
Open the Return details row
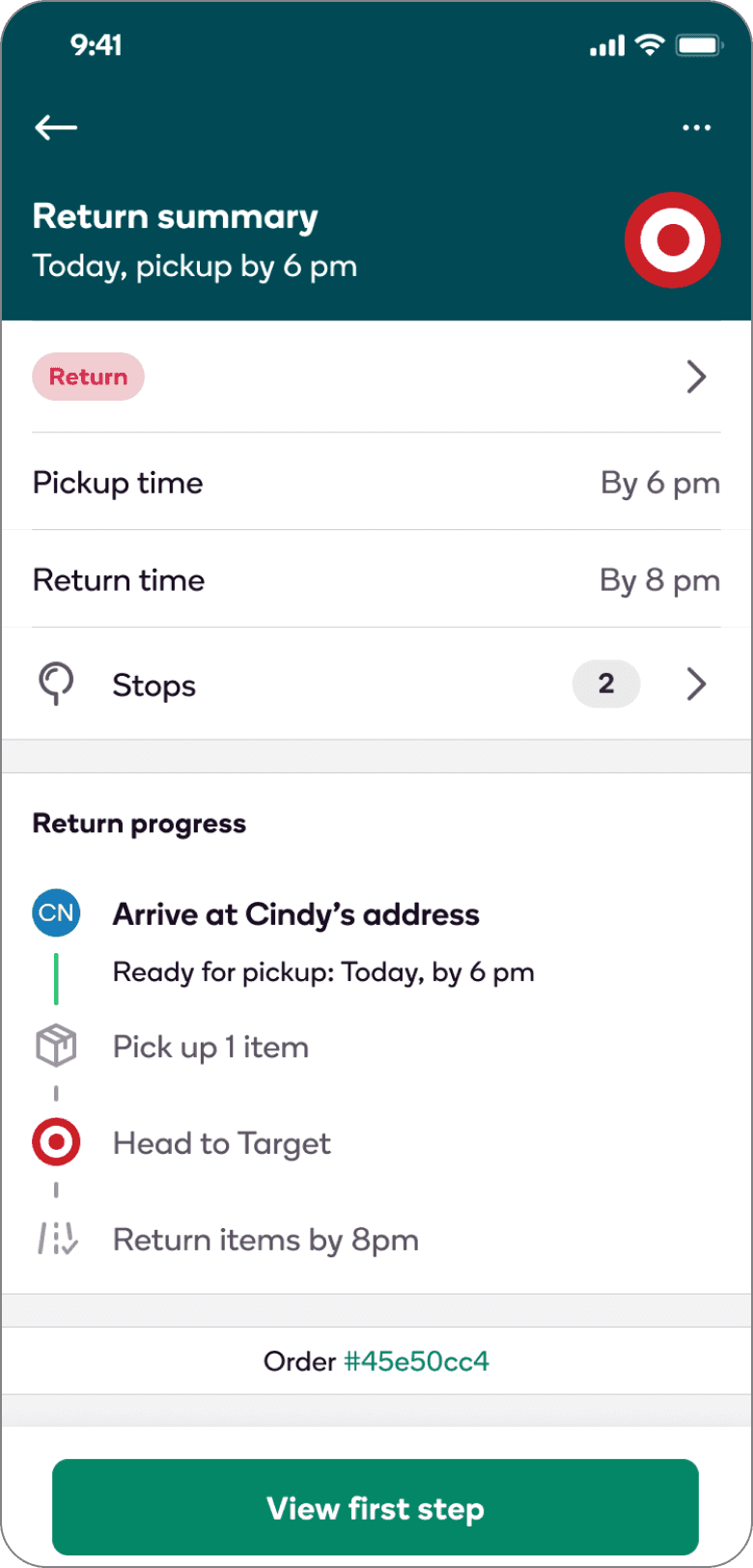click(x=376, y=378)
